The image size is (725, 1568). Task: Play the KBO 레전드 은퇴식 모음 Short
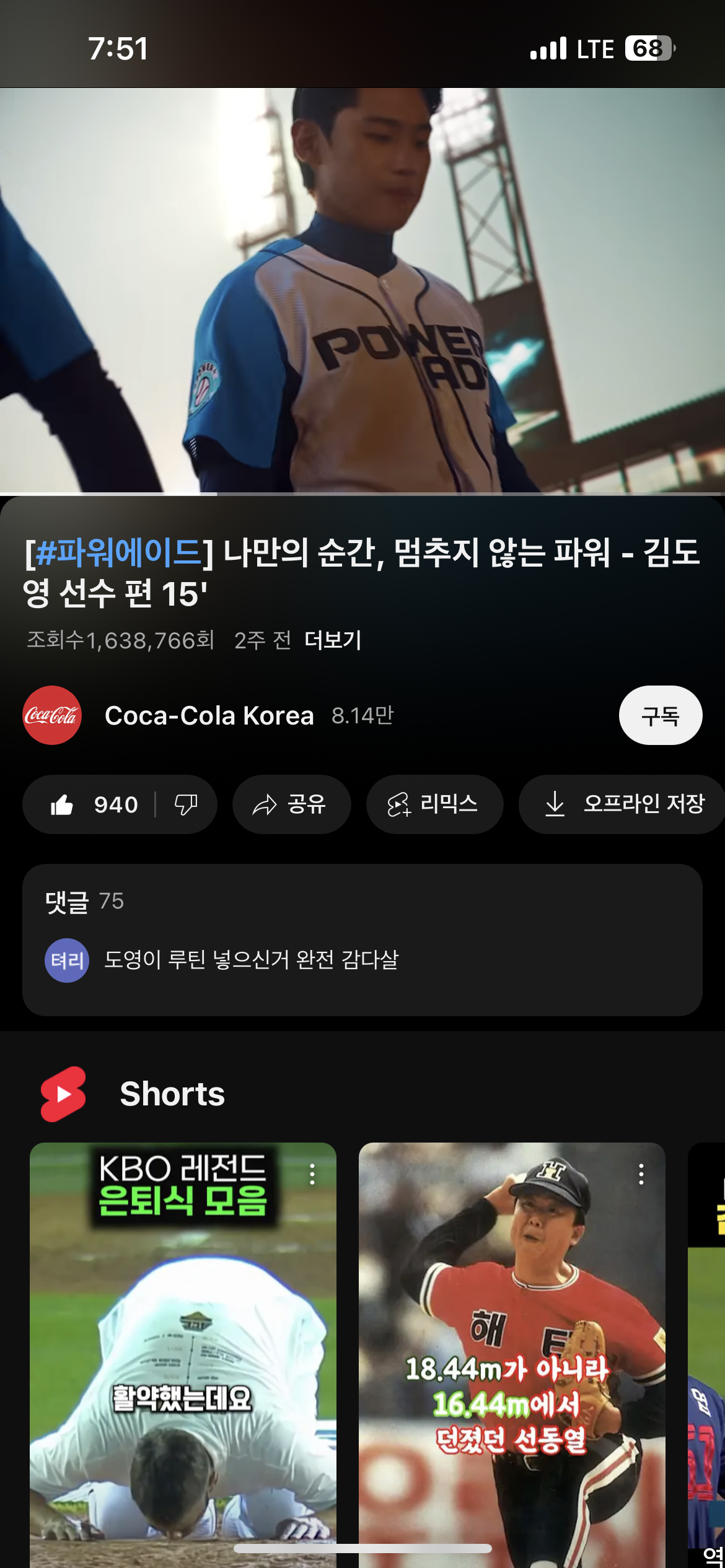pos(183,1362)
